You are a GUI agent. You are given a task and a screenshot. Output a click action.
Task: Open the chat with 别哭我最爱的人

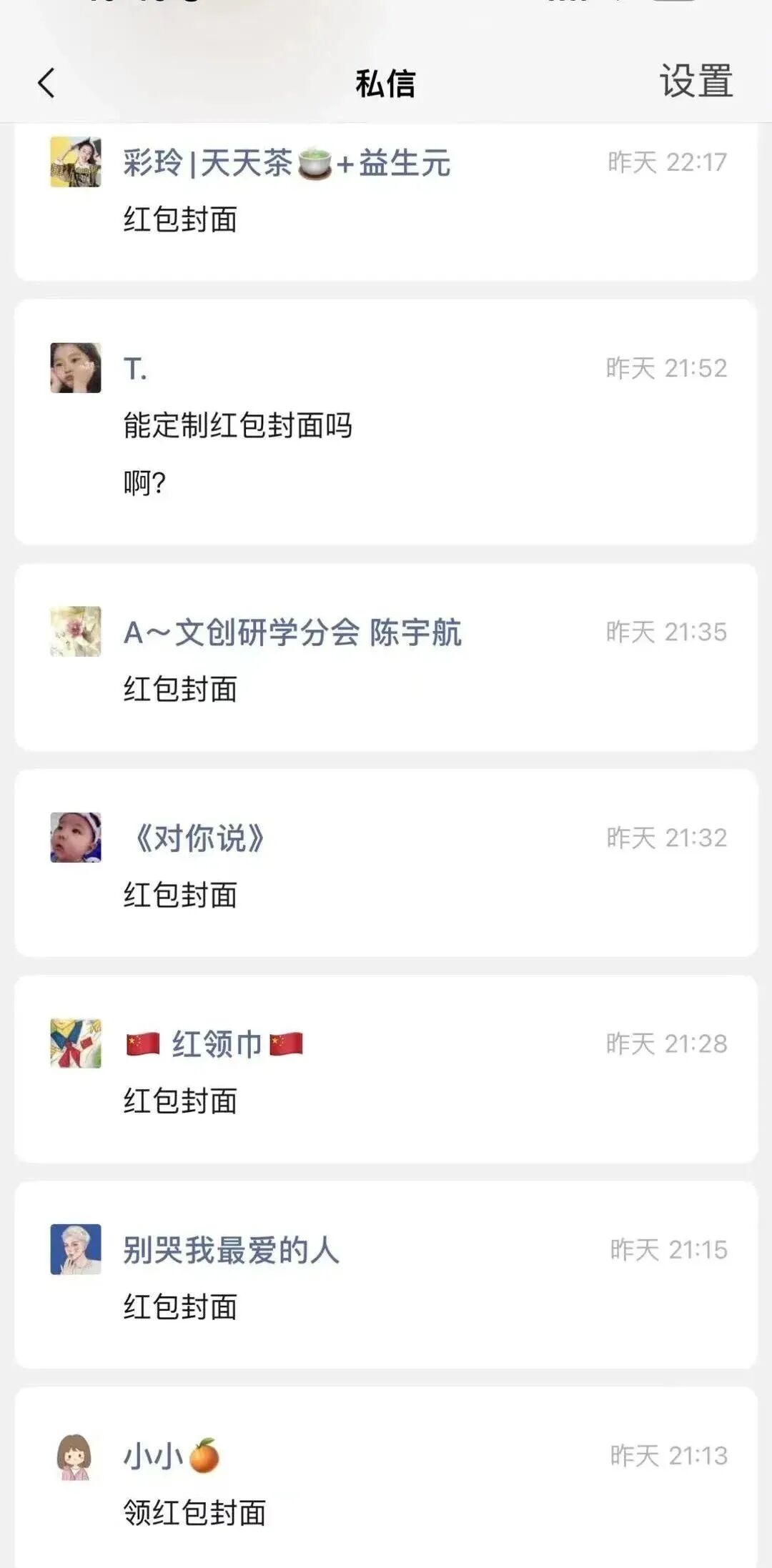click(x=386, y=1274)
